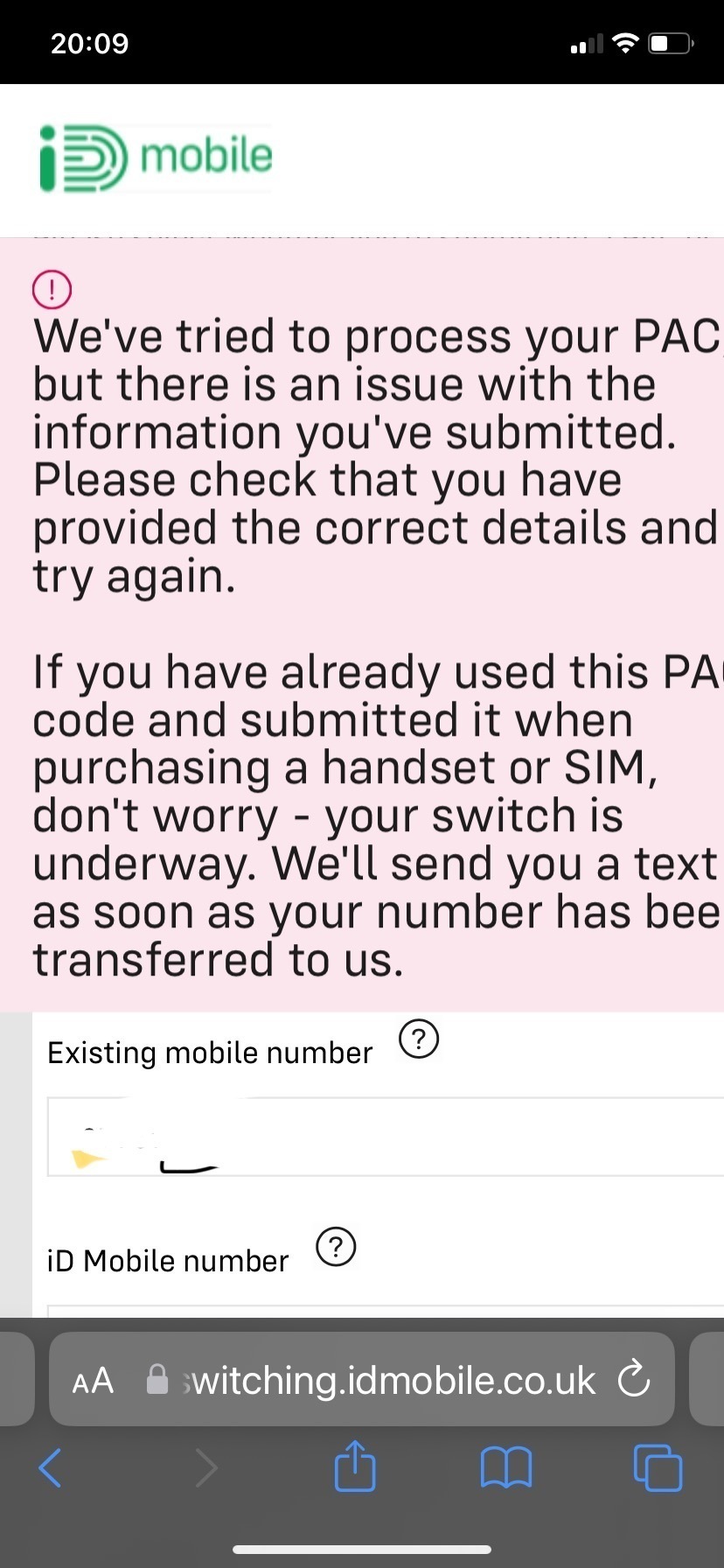Tap the Safari address bar URL

[x=389, y=1380]
